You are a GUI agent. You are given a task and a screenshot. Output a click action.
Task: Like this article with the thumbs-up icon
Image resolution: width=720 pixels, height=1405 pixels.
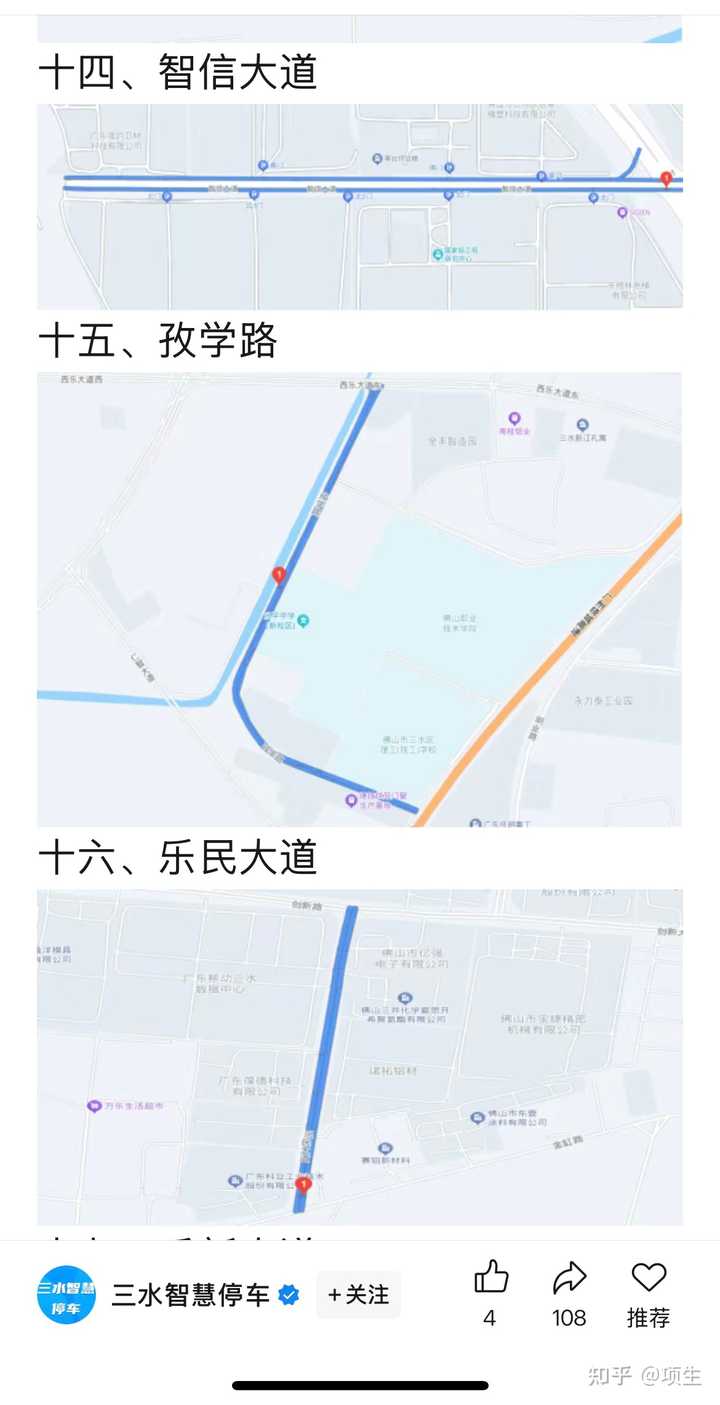490,1278
